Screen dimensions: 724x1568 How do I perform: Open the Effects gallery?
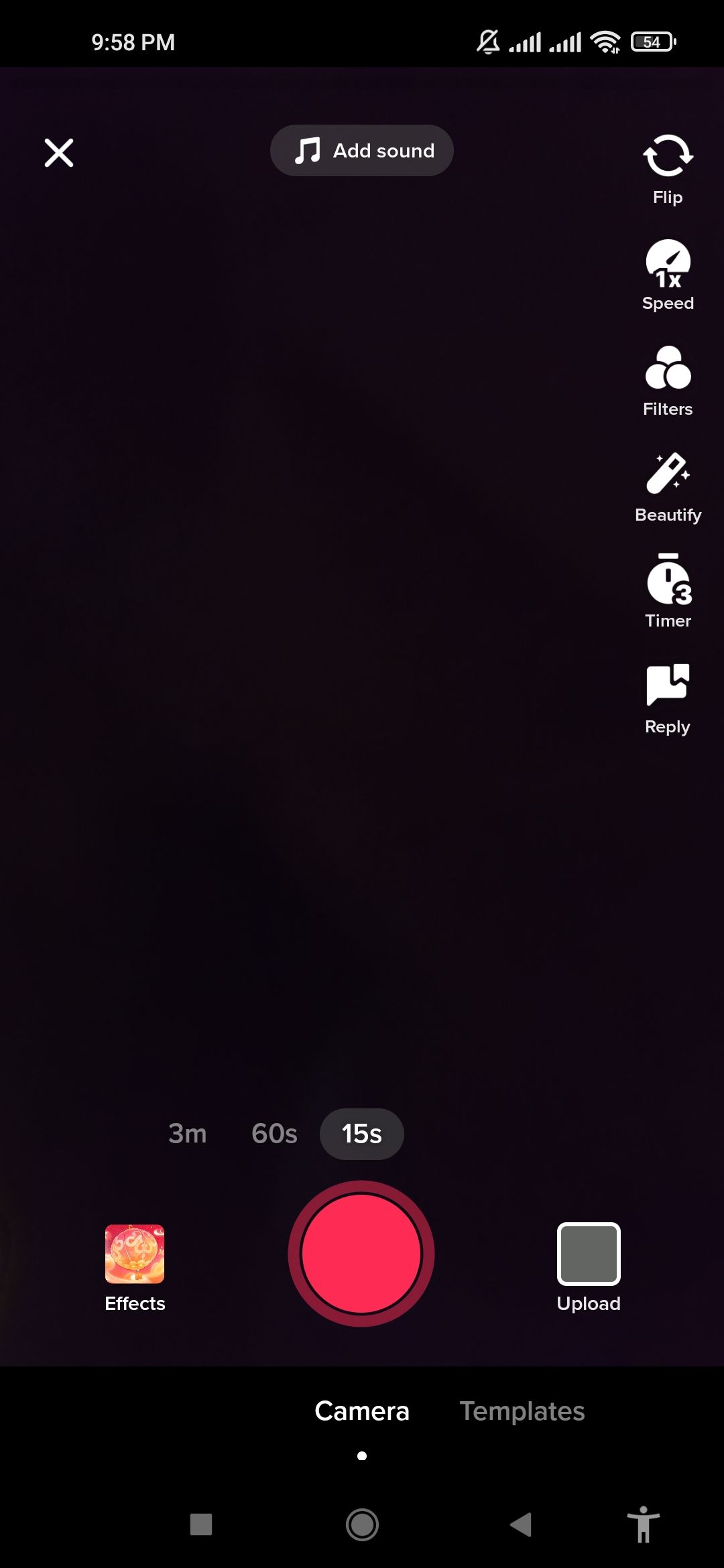pyautogui.click(x=135, y=1264)
